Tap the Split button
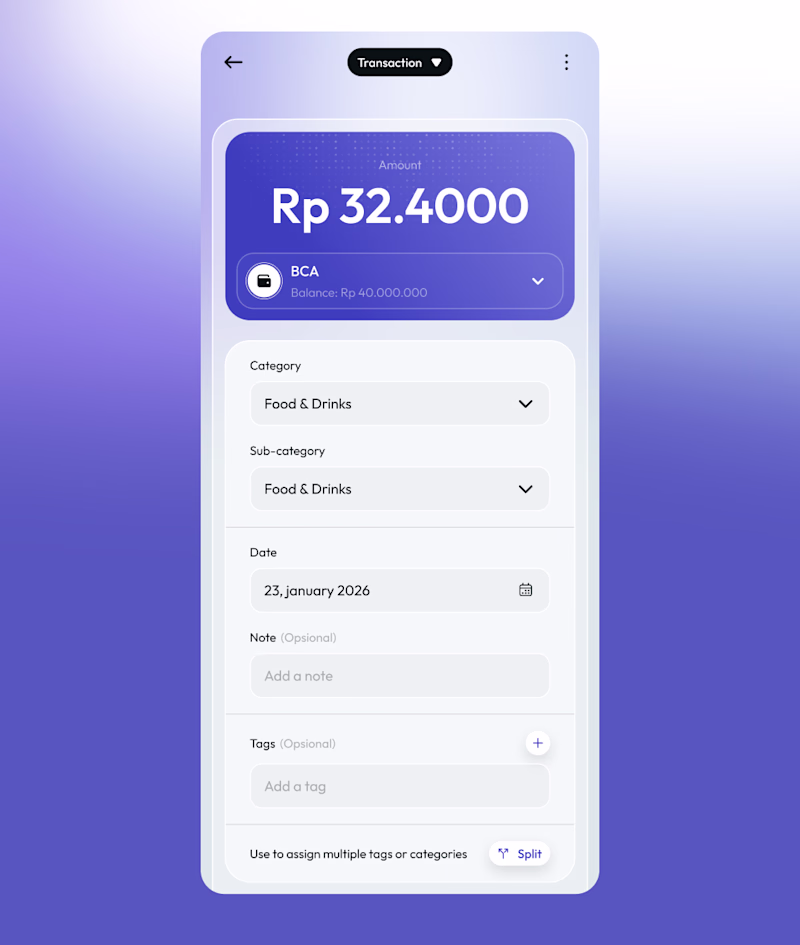The width and height of the screenshot is (800, 945). click(x=520, y=854)
